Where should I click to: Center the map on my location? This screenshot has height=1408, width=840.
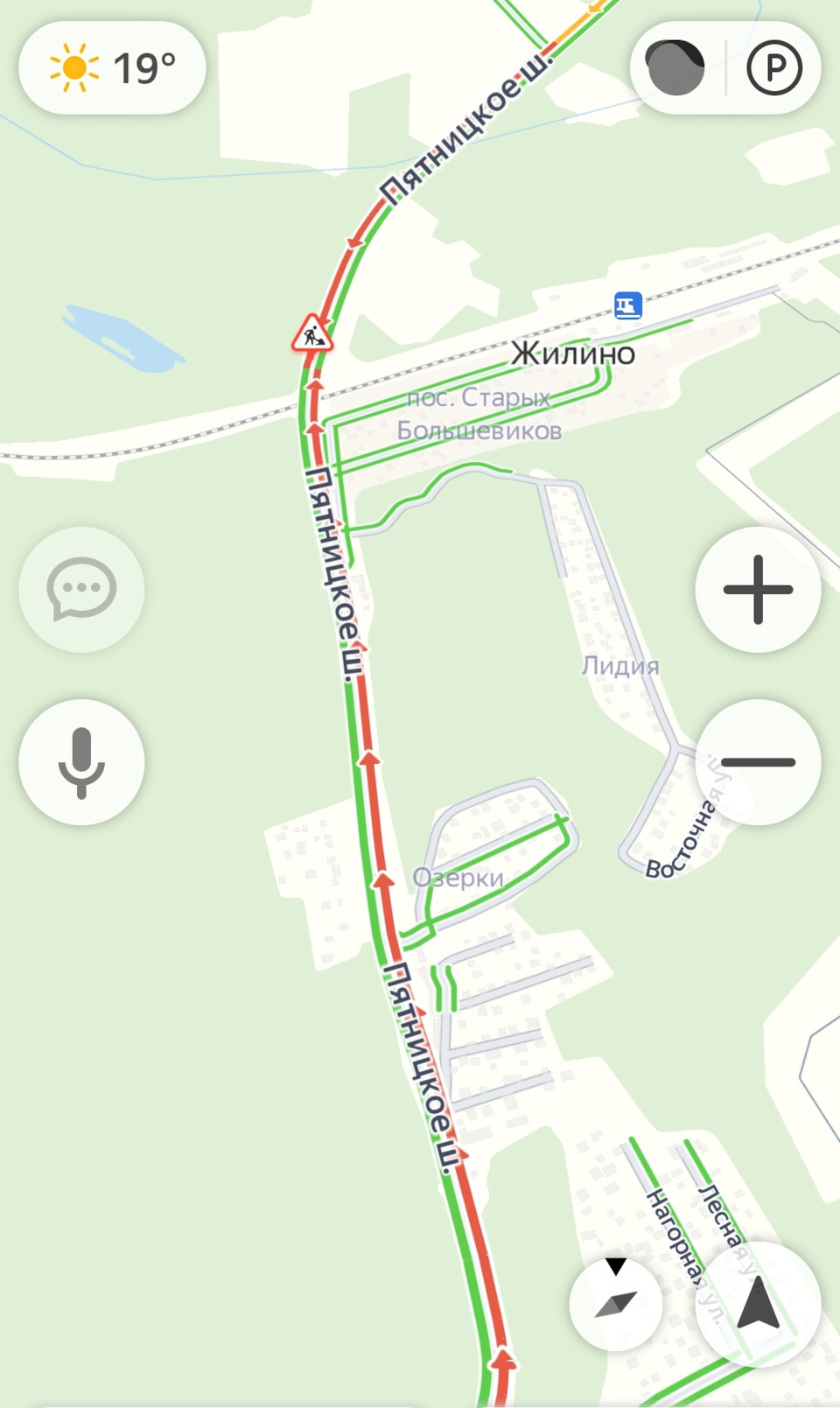(758, 1303)
